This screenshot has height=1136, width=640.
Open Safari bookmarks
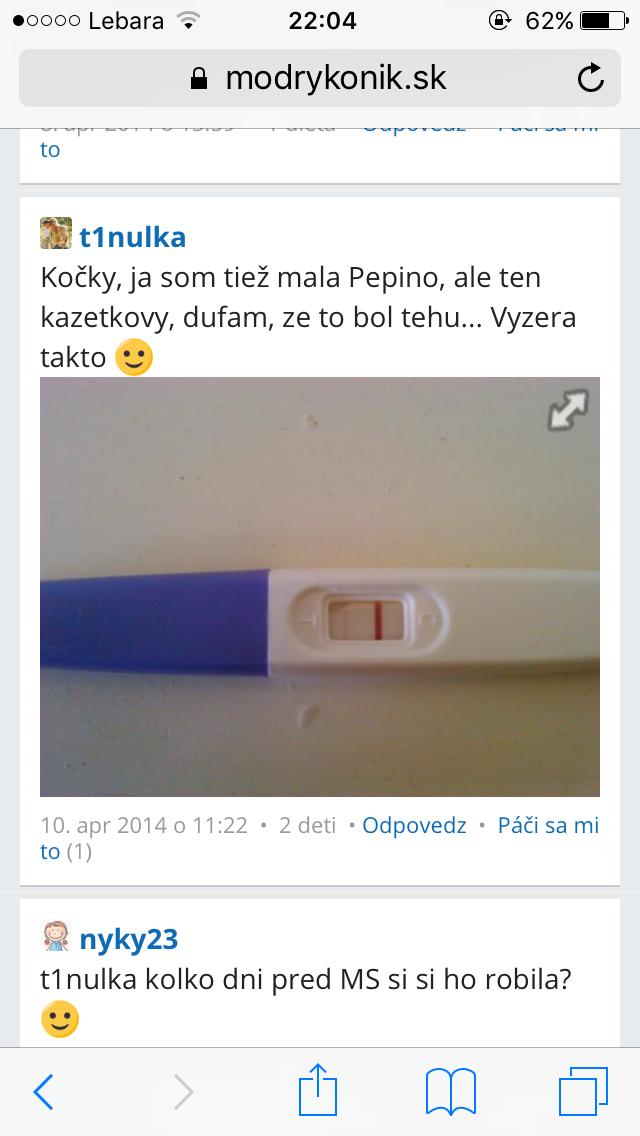(451, 1091)
